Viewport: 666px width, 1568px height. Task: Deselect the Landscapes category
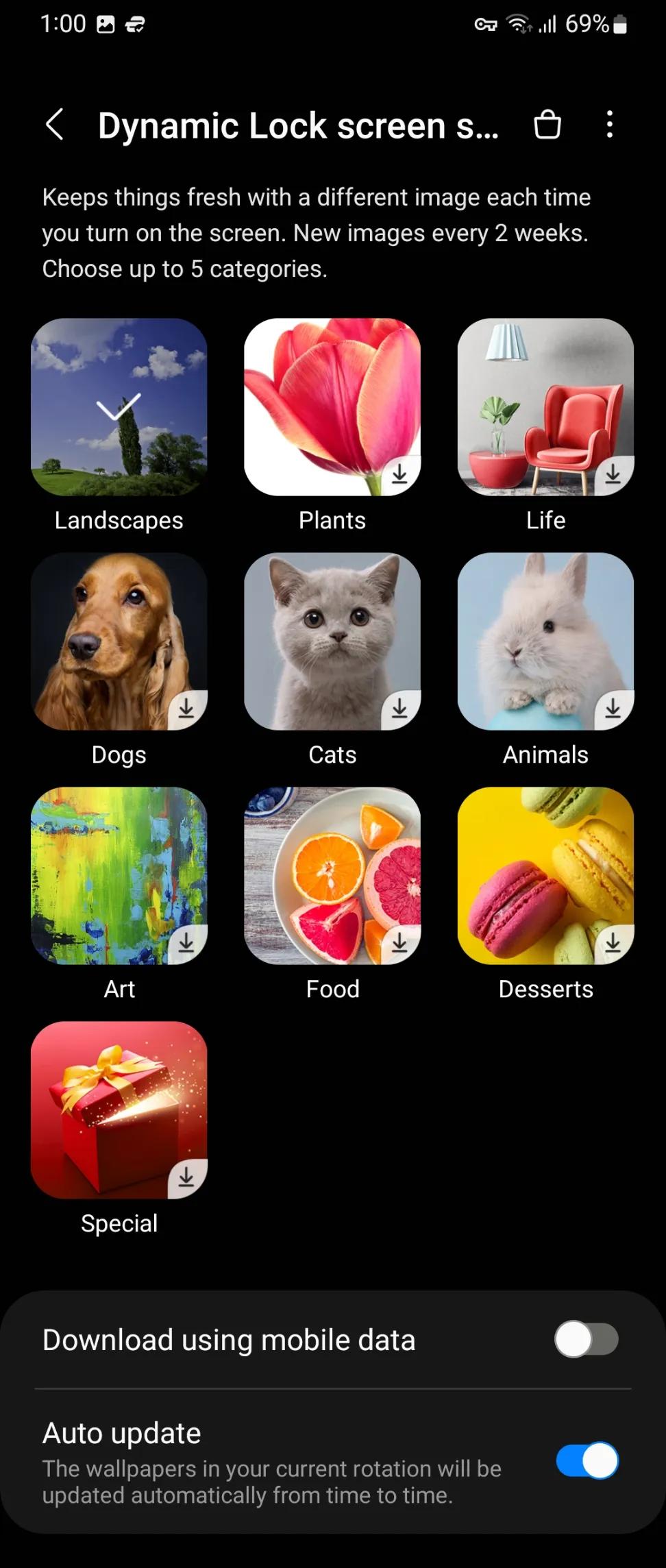[119, 407]
